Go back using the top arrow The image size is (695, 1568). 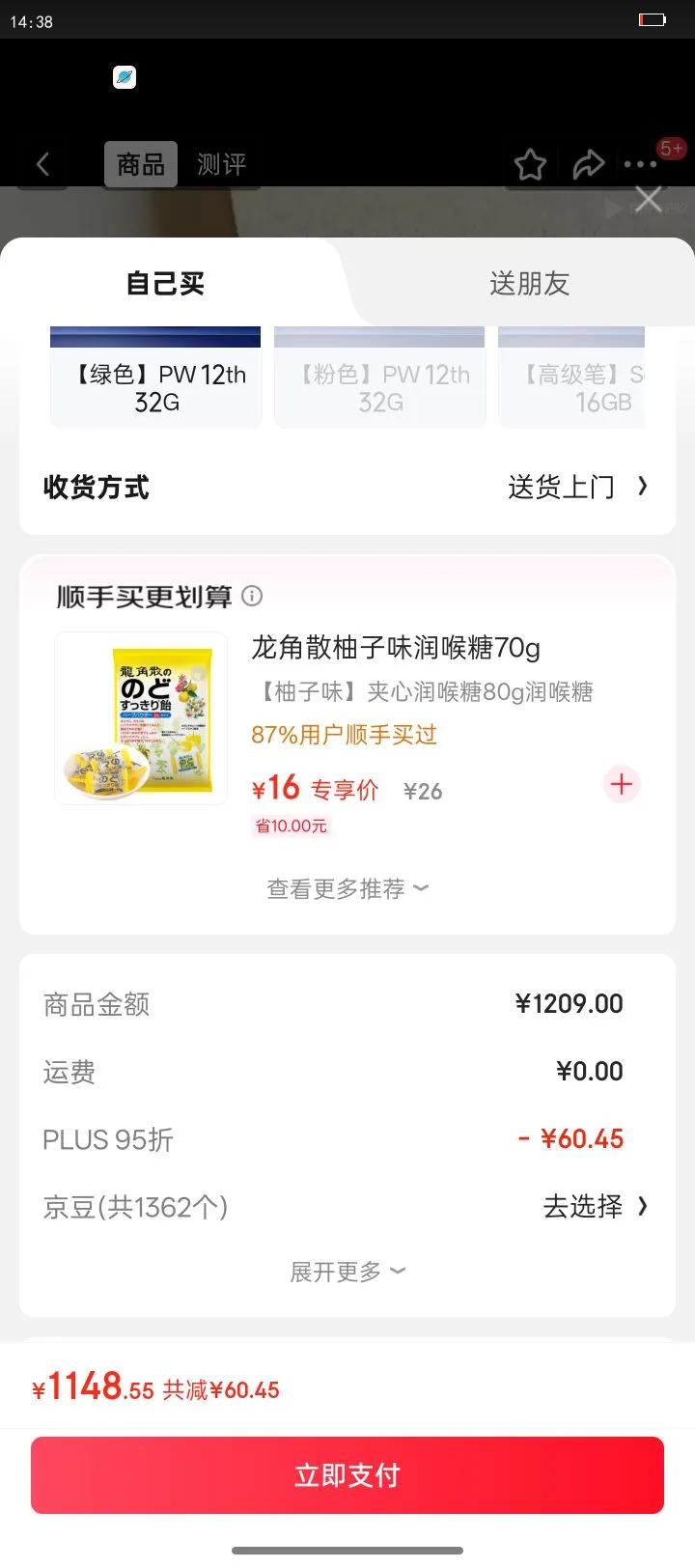[x=42, y=164]
